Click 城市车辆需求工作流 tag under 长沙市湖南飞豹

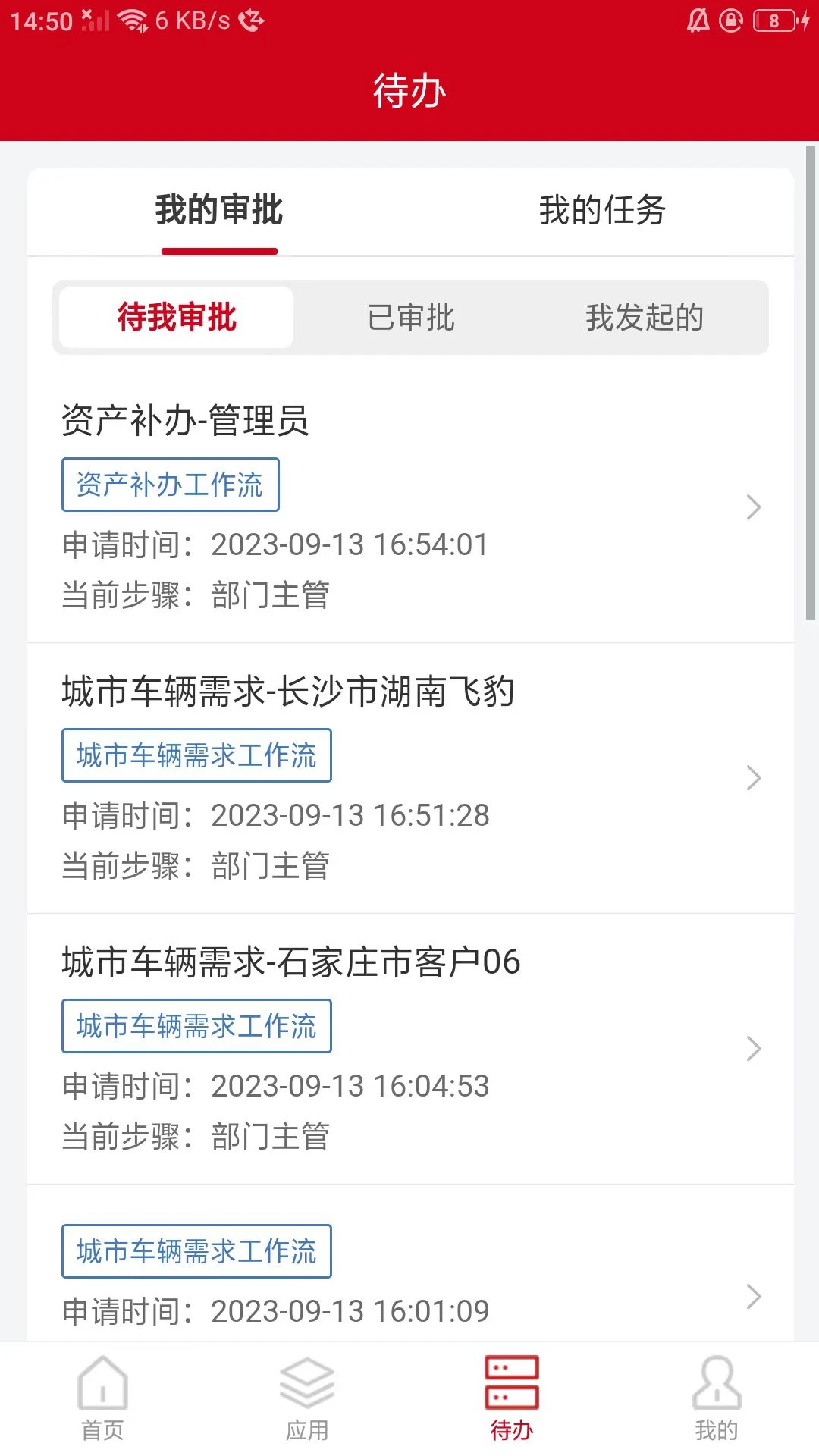point(196,755)
